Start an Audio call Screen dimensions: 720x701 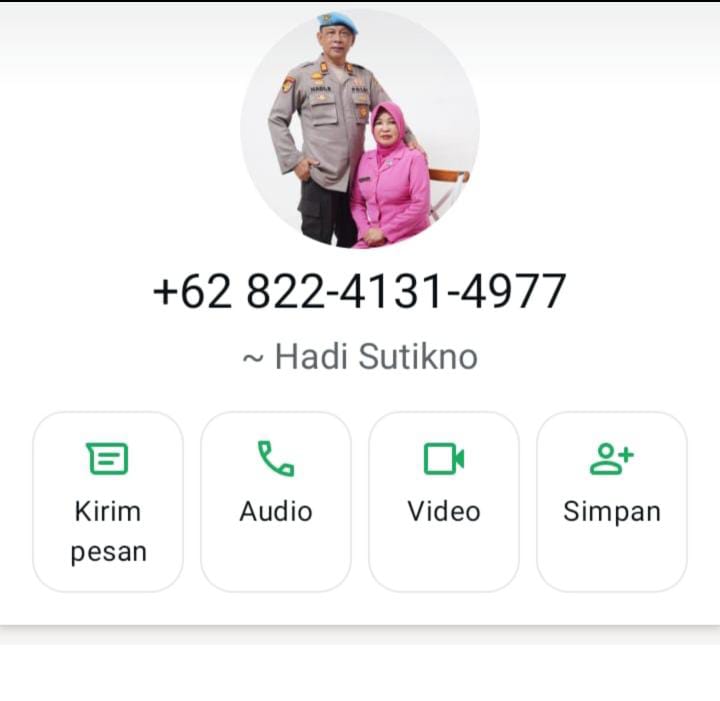point(276,502)
